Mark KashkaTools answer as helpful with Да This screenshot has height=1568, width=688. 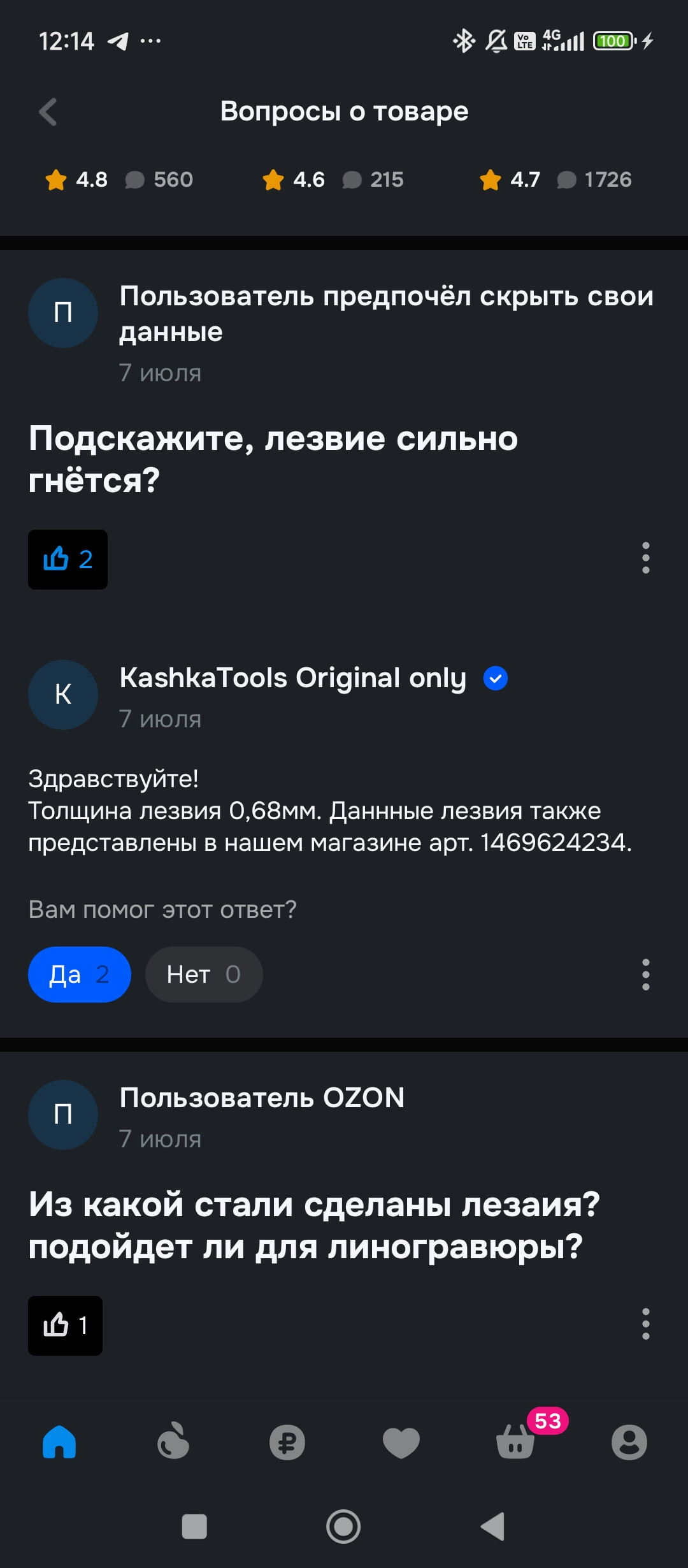pos(79,975)
